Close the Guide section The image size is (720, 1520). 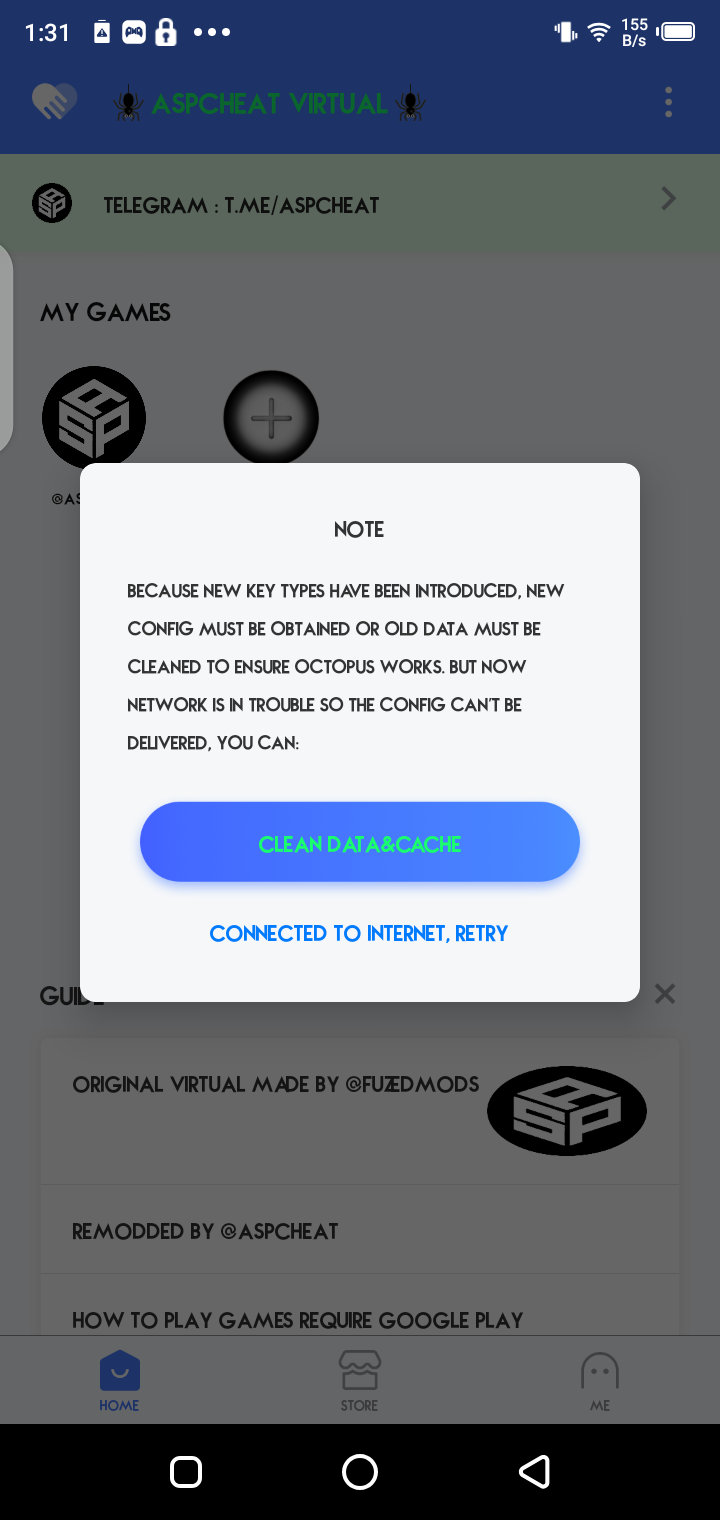[665, 994]
